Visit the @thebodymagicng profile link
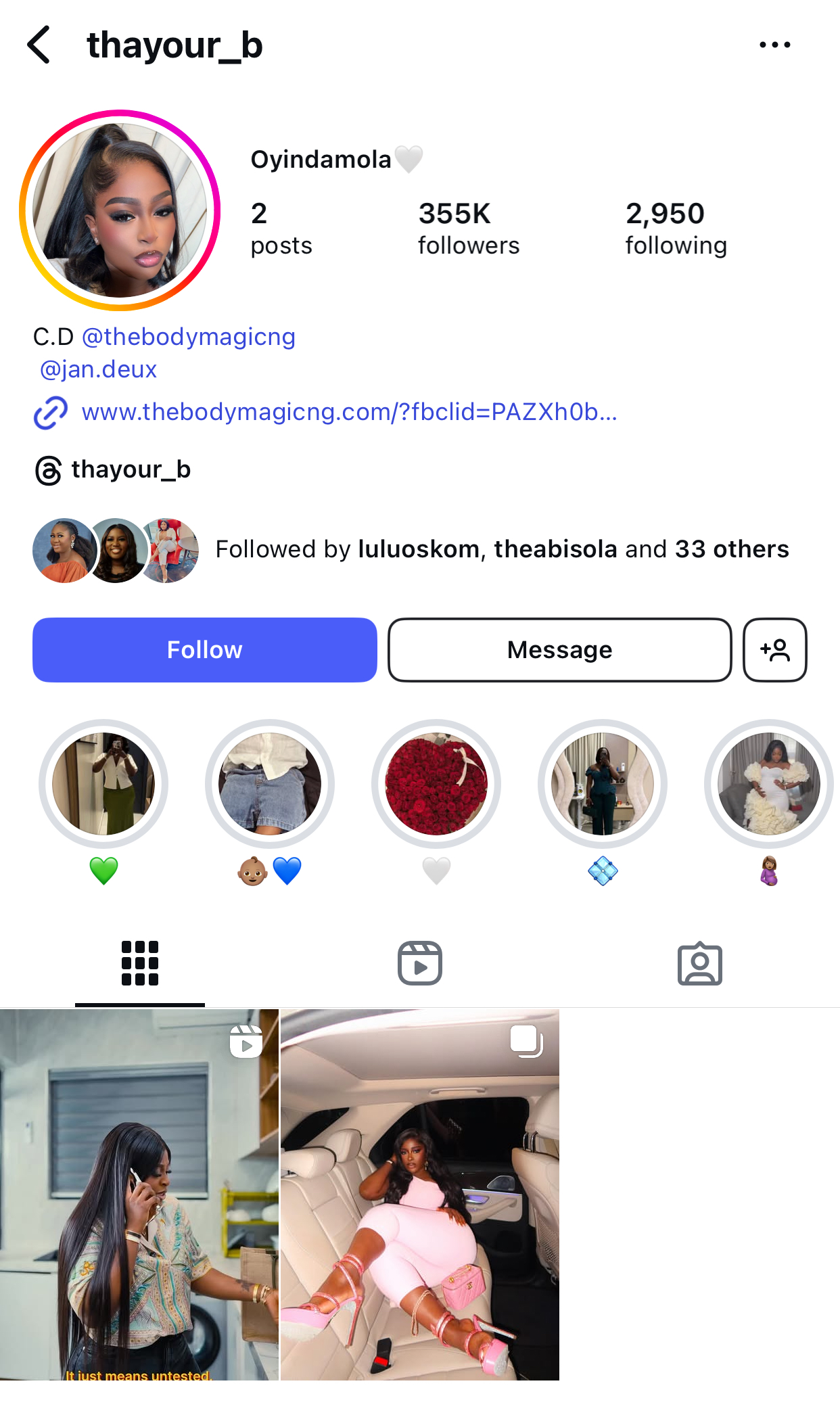840x1415 pixels. click(189, 337)
